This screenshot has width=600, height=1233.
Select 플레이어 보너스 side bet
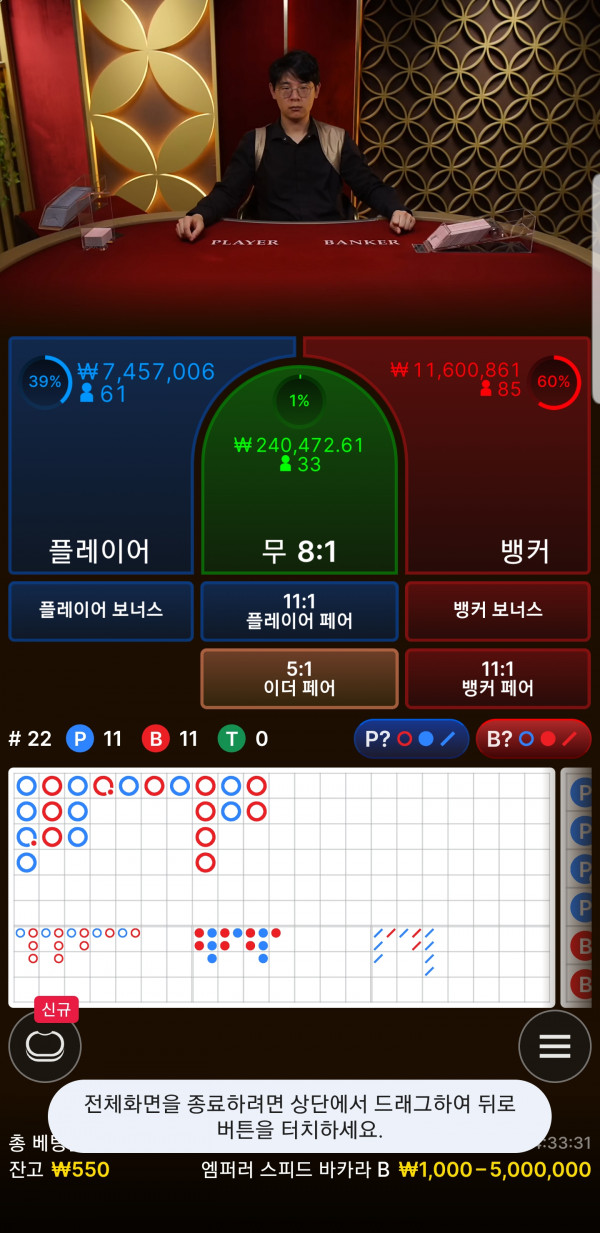pos(101,610)
